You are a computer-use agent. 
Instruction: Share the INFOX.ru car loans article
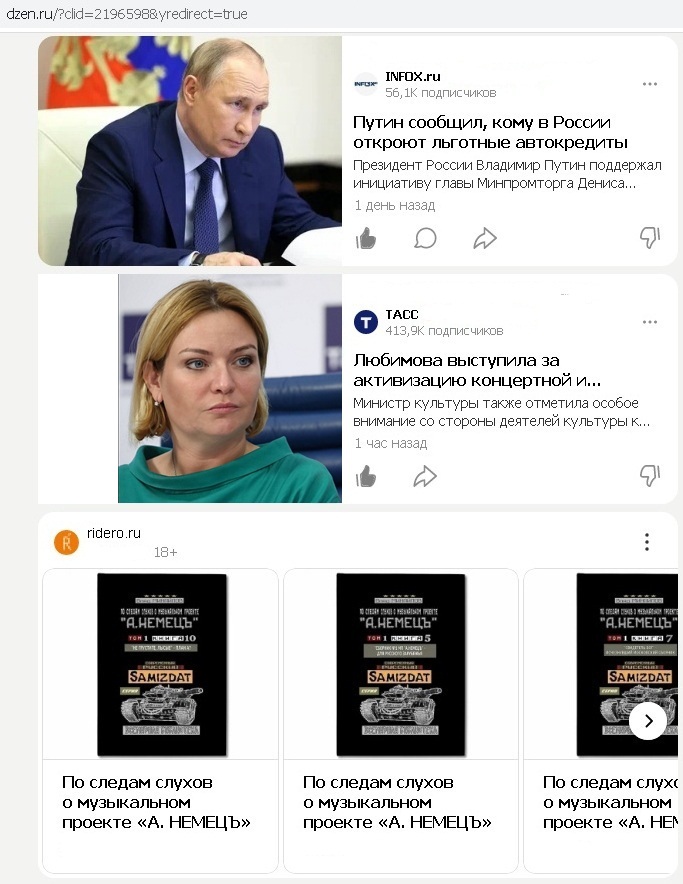click(x=485, y=238)
